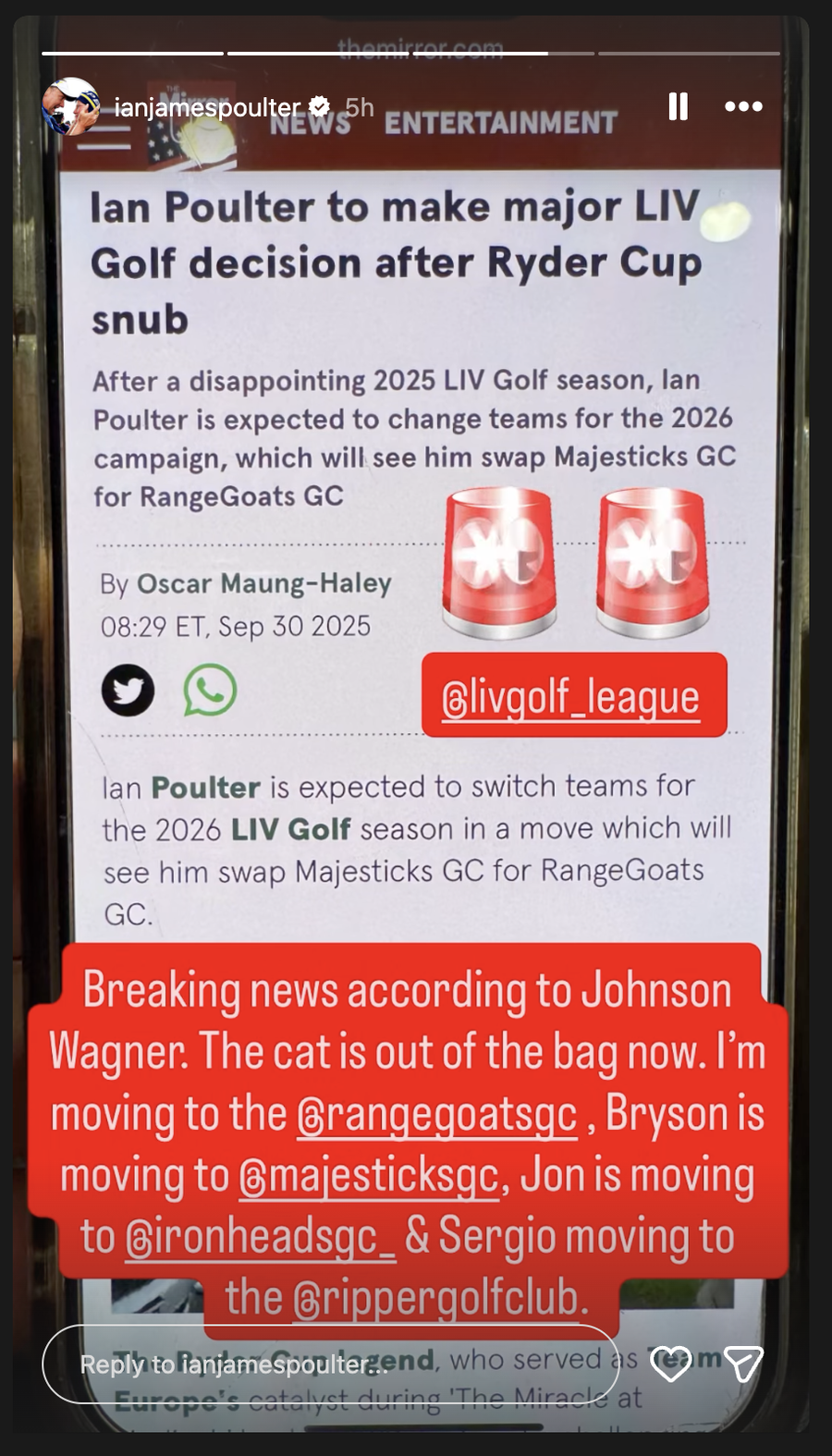View the @ironheadsgc_ mention
This screenshot has height=1456, width=832.
pyautogui.click(x=260, y=1238)
